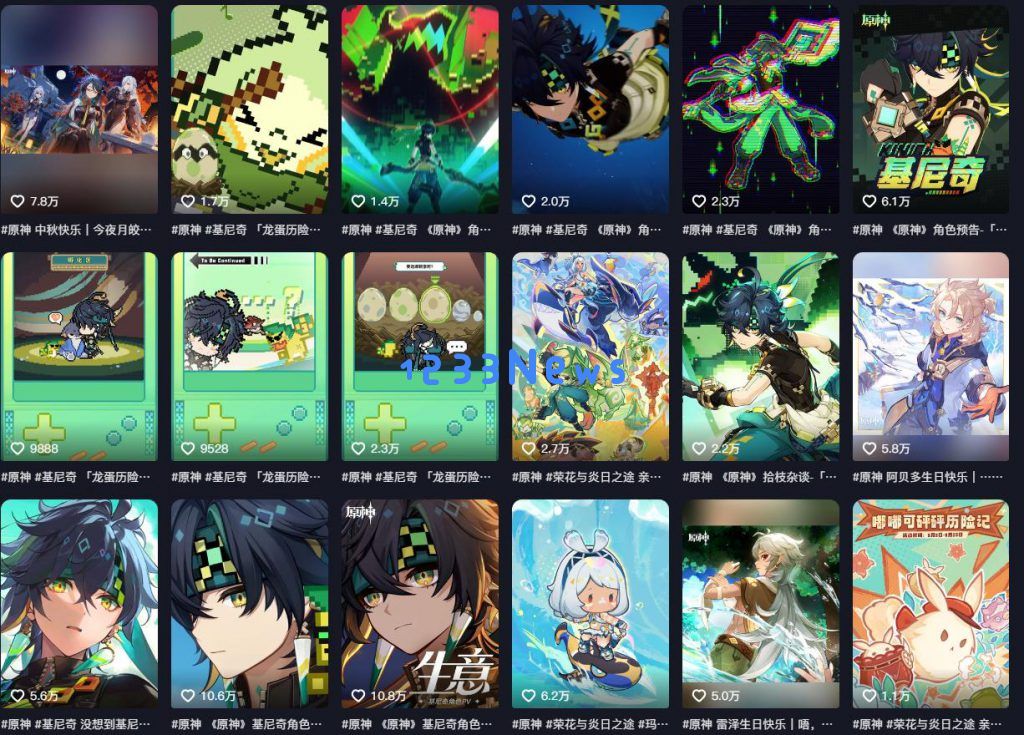
Task: Open the 中秋快乐 video with 7.8万 likes
Action: coord(79,110)
